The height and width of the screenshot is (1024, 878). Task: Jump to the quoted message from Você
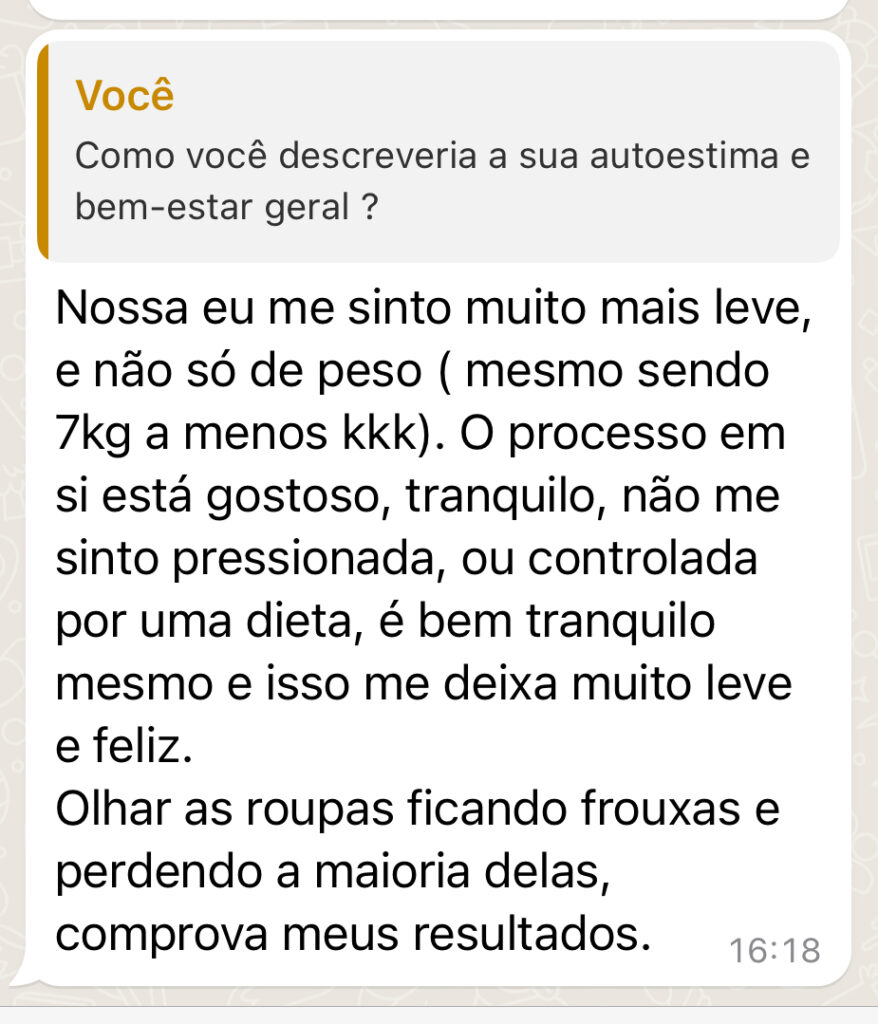(x=438, y=152)
